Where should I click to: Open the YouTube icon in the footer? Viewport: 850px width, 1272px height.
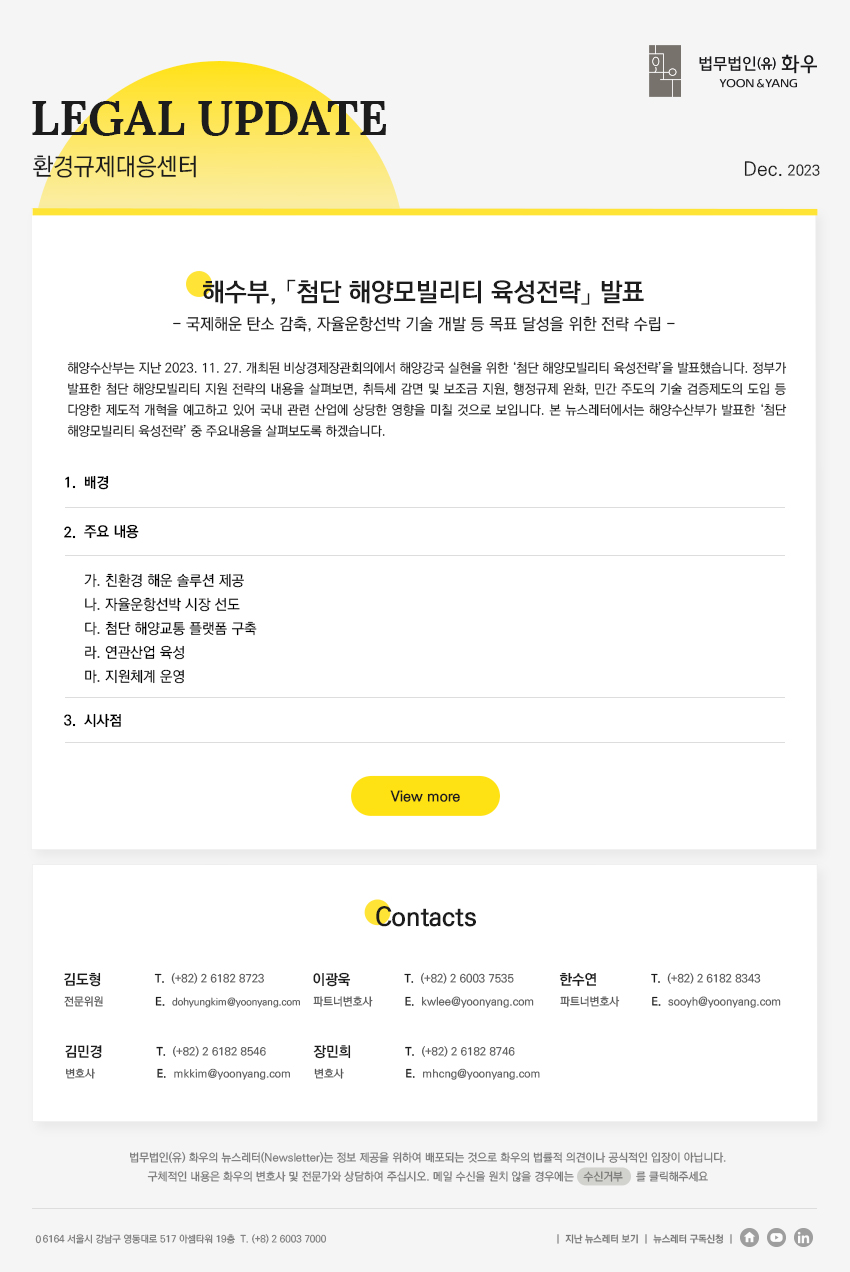pos(776,1238)
